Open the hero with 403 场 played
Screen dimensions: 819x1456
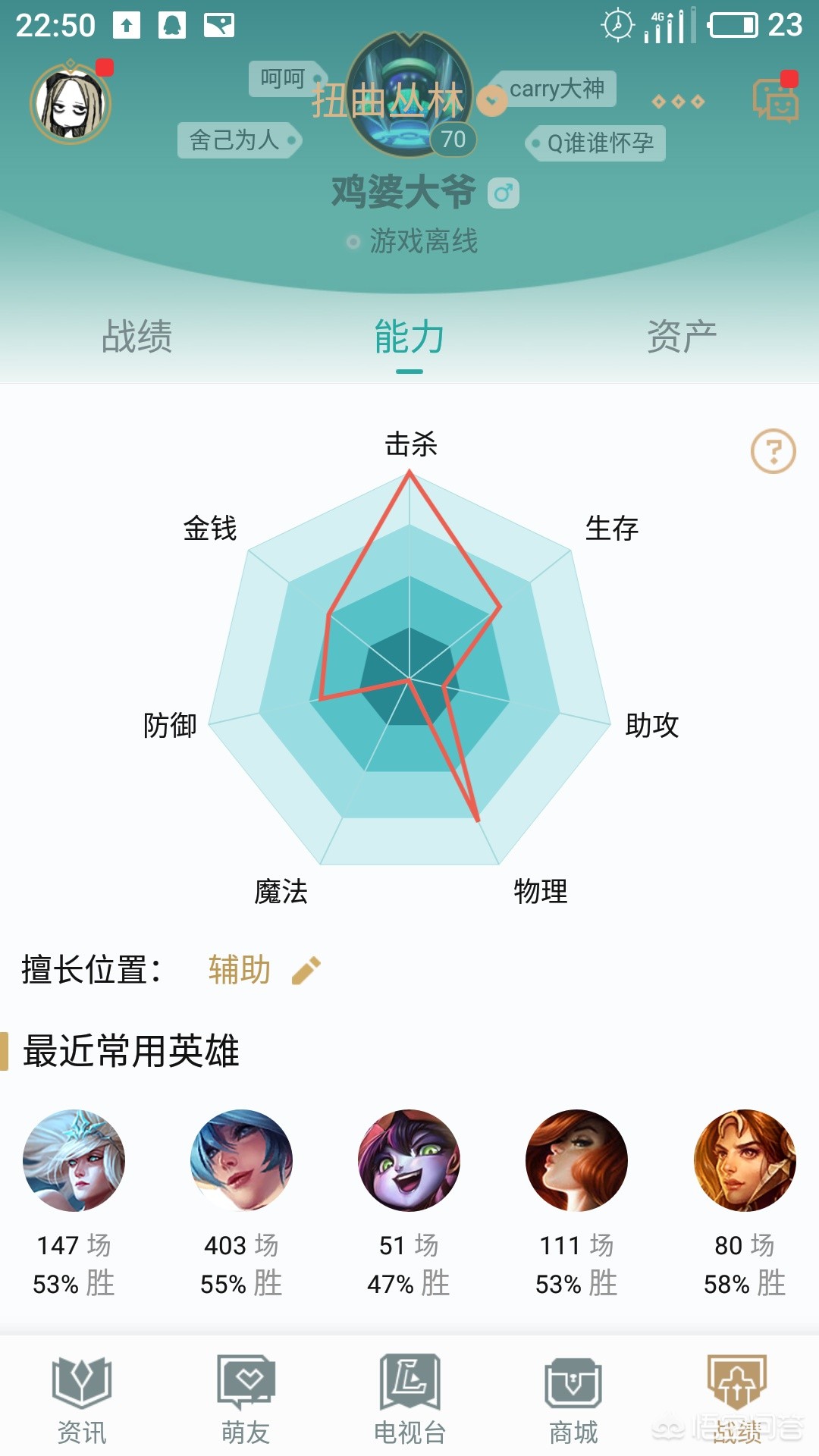[x=241, y=1160]
